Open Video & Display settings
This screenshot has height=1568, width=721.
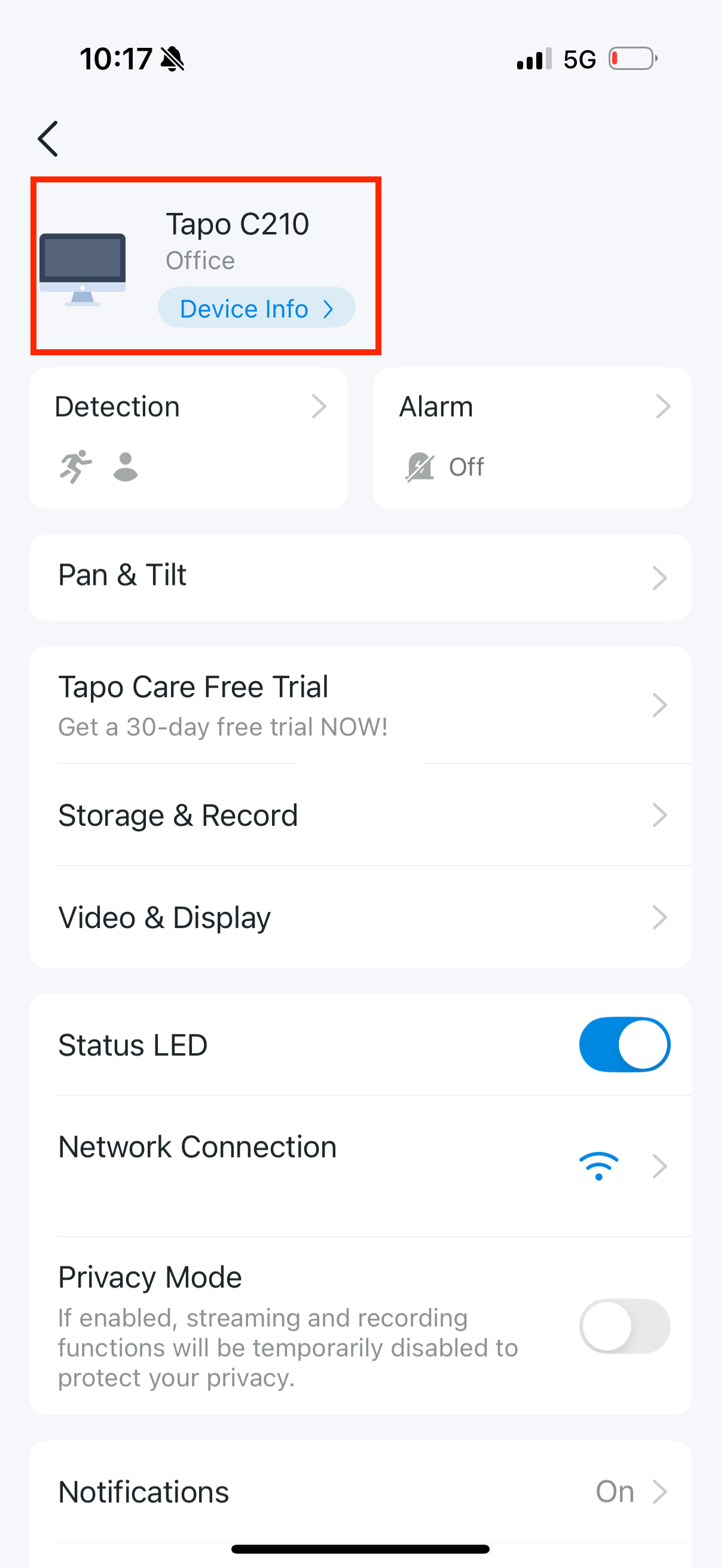[x=360, y=917]
